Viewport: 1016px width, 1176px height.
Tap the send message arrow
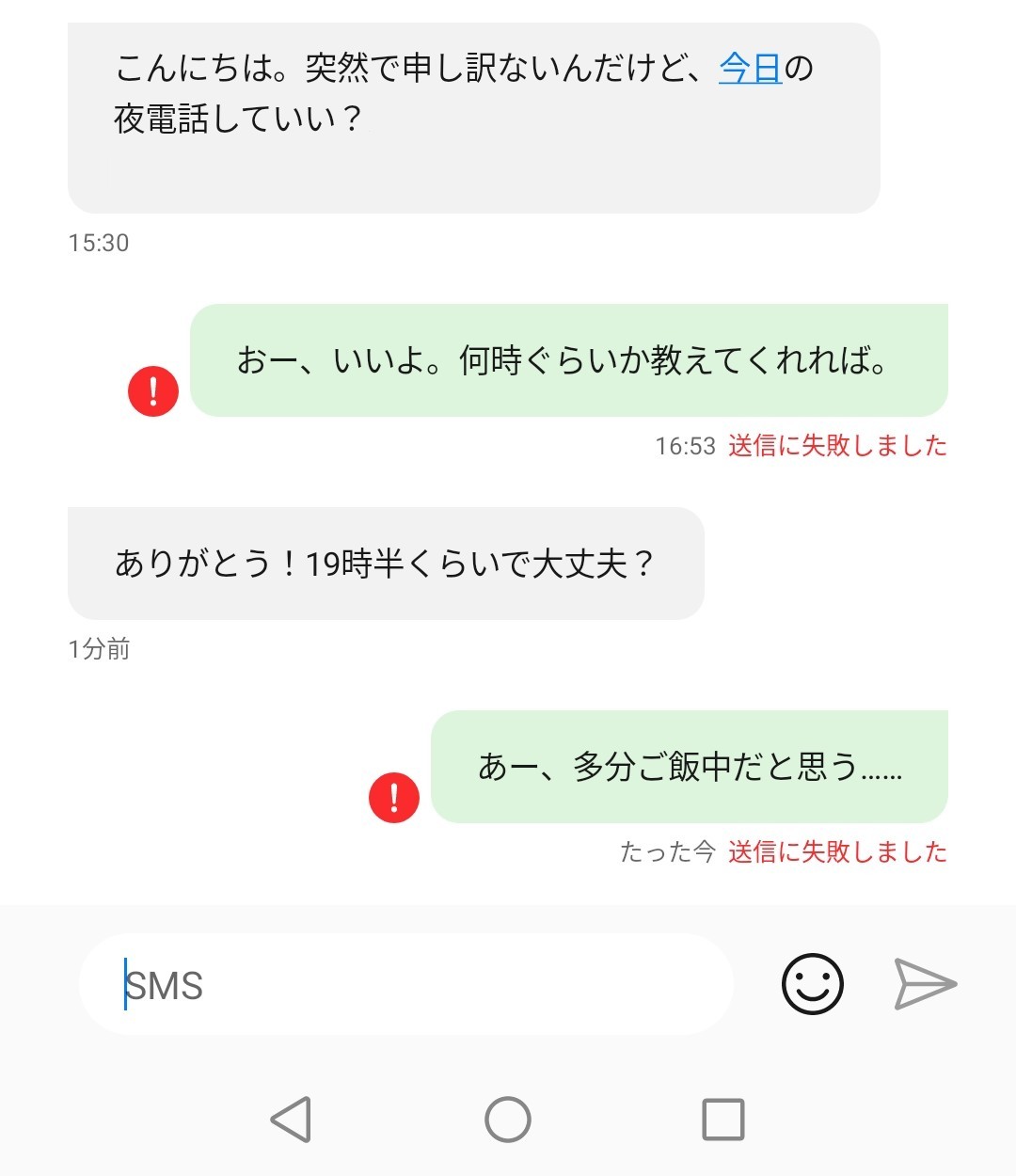pyautogui.click(x=924, y=984)
